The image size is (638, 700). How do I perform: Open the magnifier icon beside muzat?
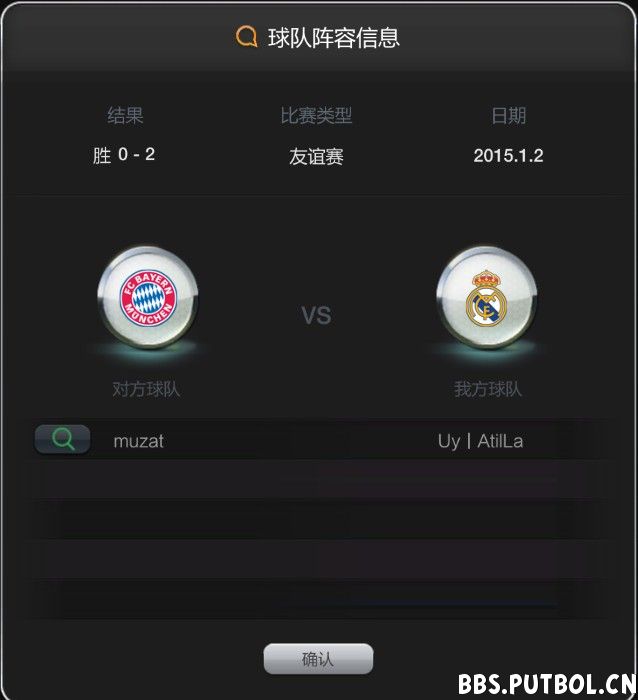tap(63, 440)
